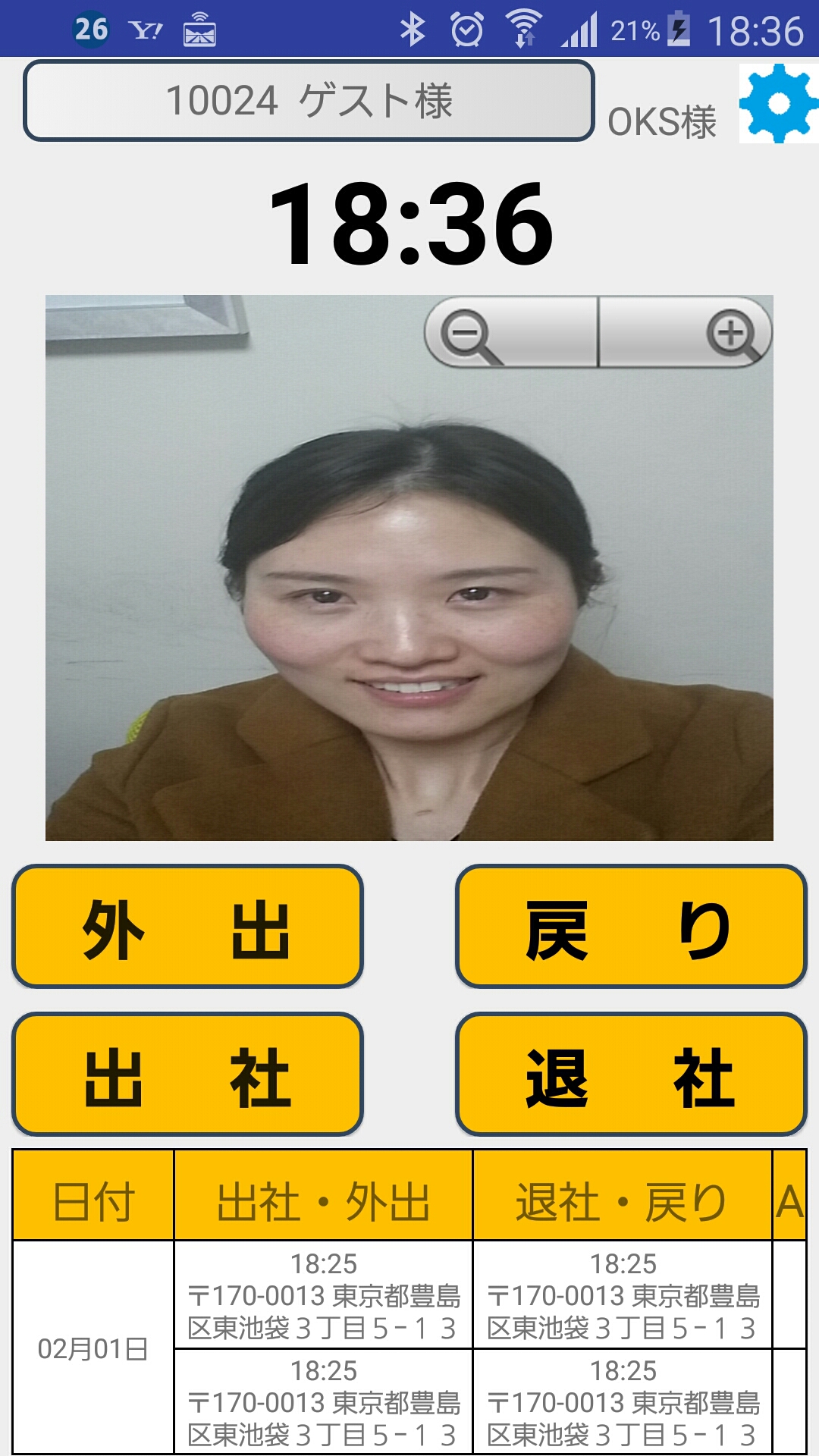This screenshot has height=1456, width=819.
Task: Zoom out the camera preview
Action: (511, 333)
